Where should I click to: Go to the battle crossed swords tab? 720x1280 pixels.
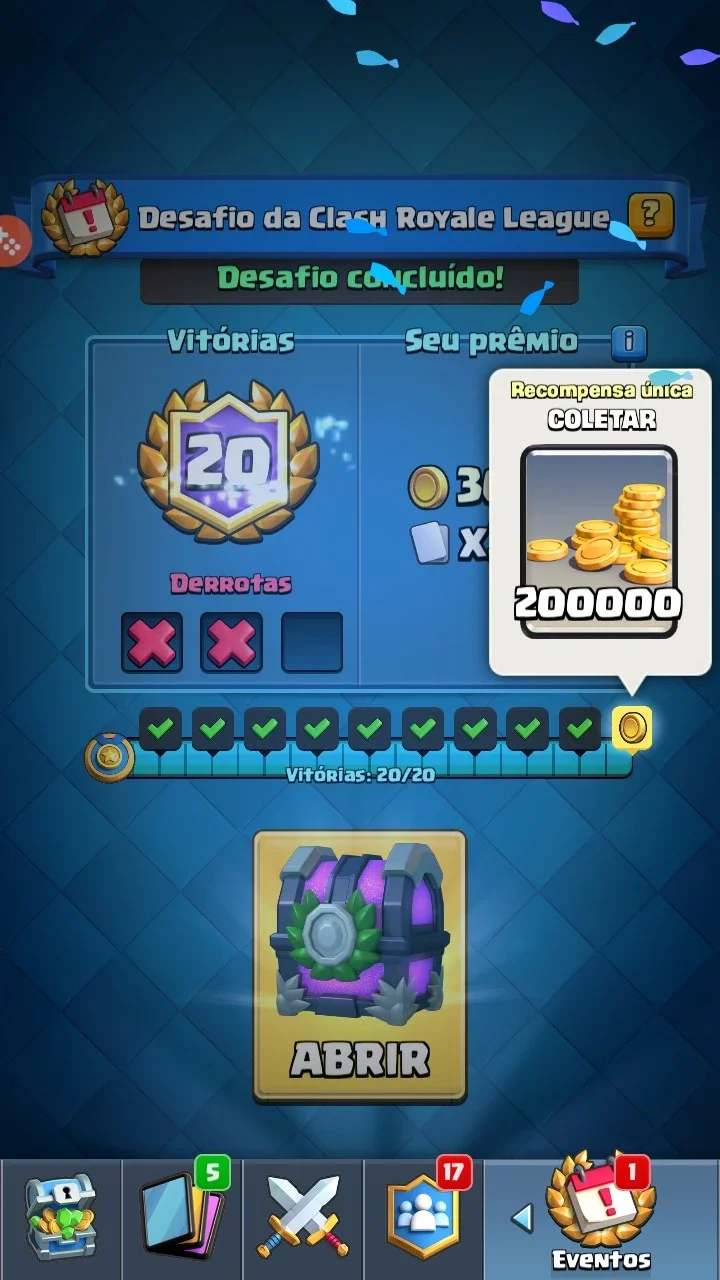pos(303,1218)
